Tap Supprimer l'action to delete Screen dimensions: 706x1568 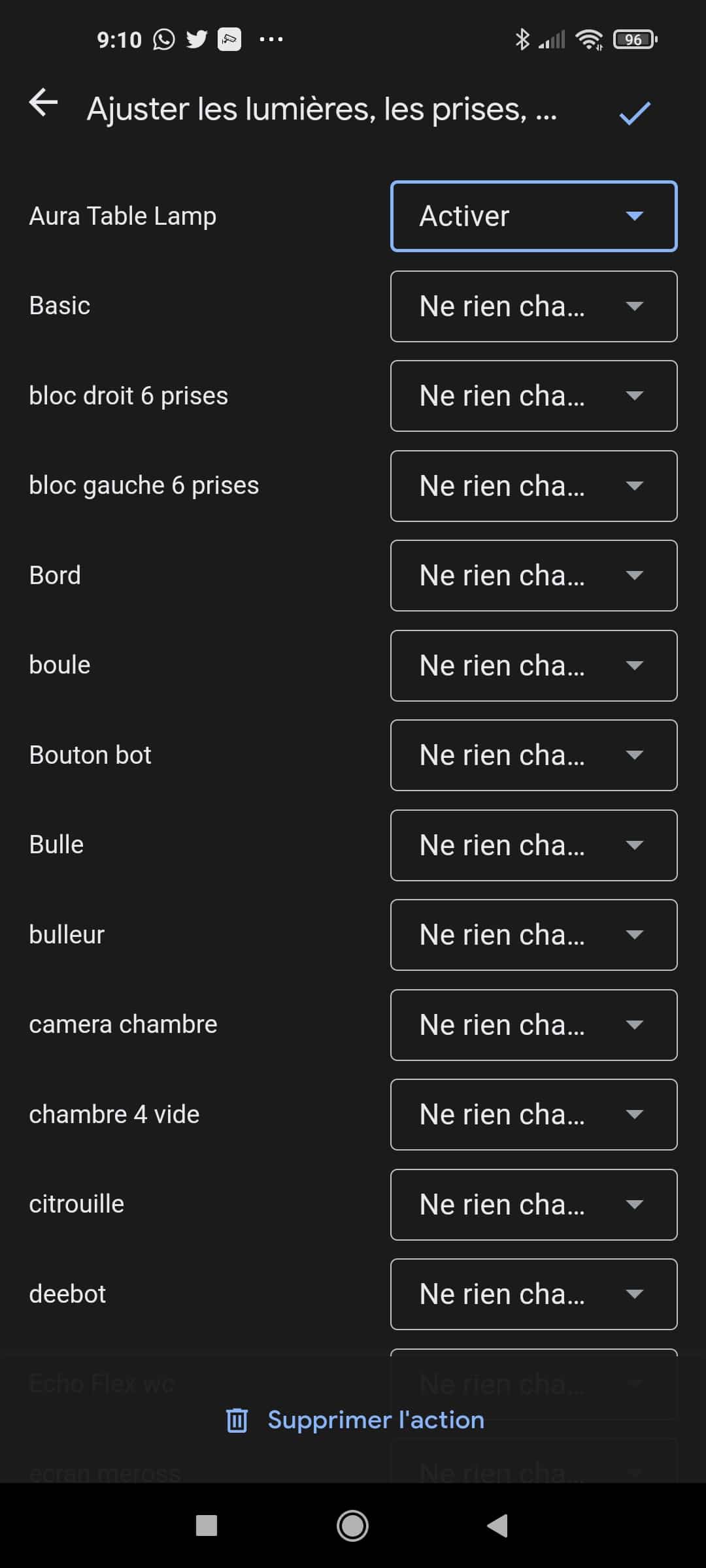pyautogui.click(x=355, y=1420)
